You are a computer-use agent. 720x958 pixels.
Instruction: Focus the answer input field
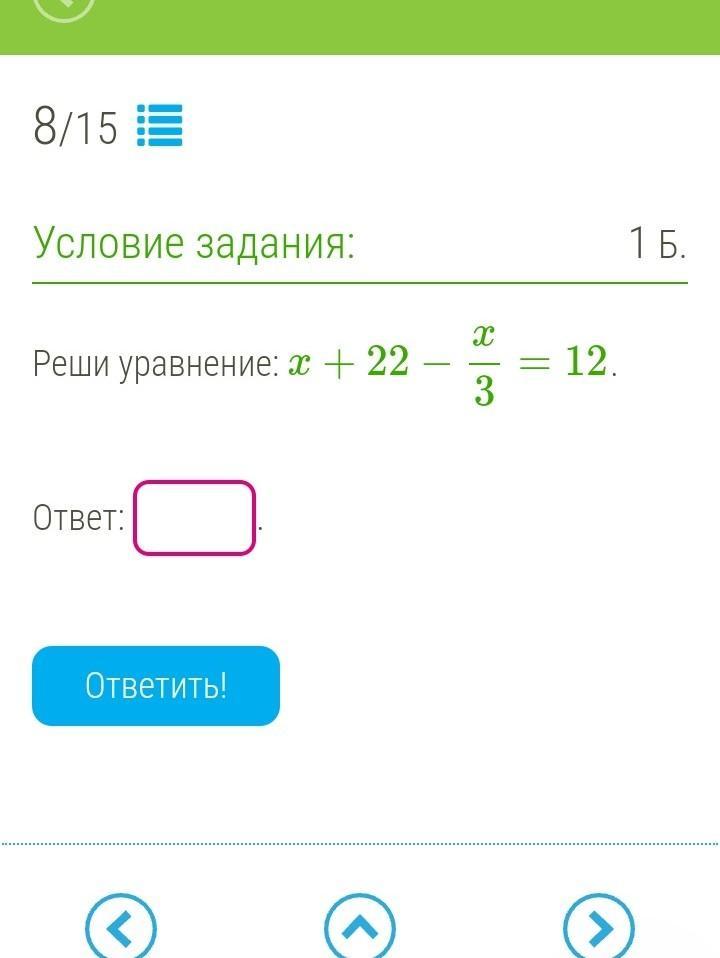click(195, 518)
